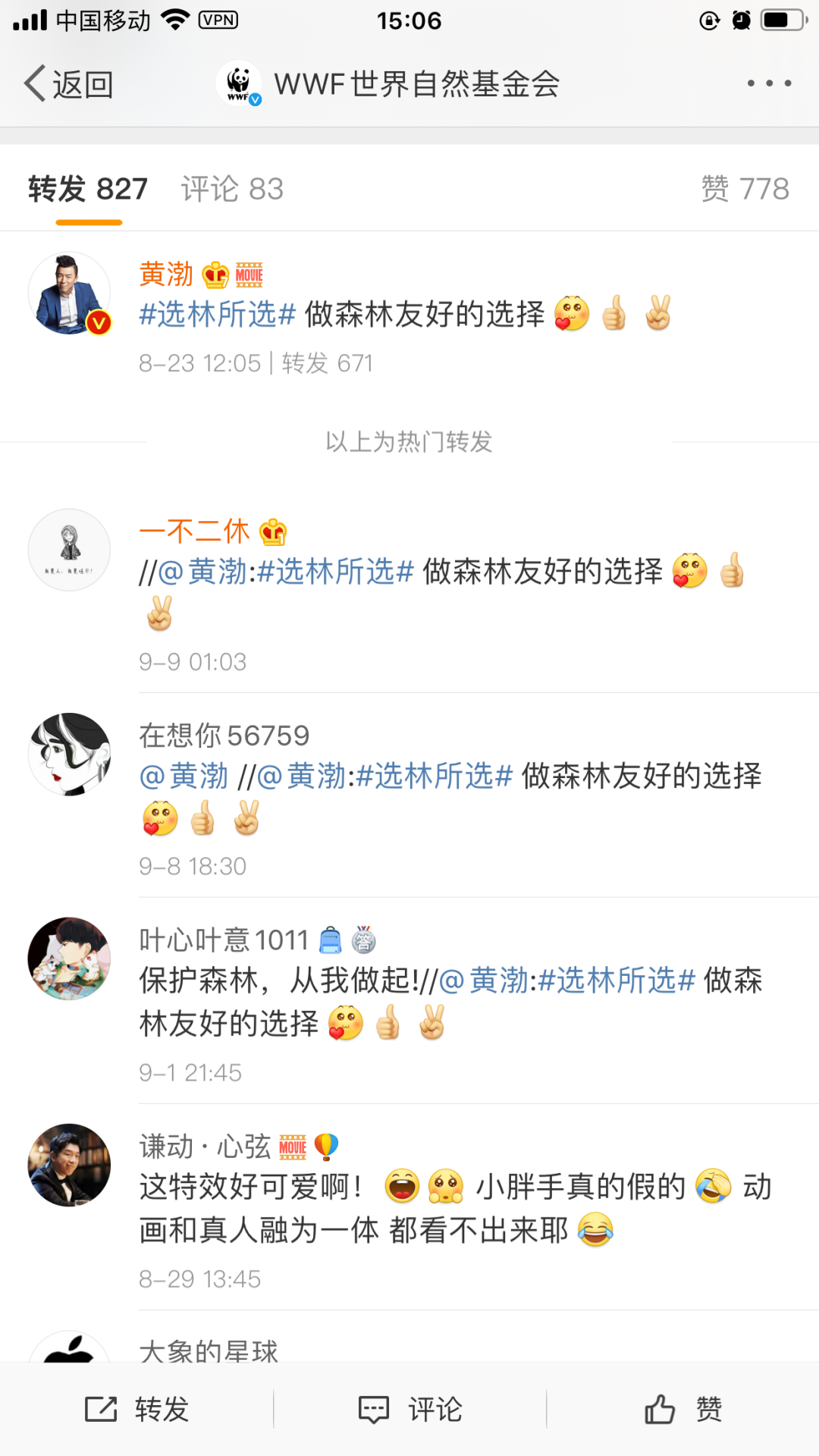The width and height of the screenshot is (819, 1456).
Task: Switch to the 赞 778 tab
Action: click(745, 189)
